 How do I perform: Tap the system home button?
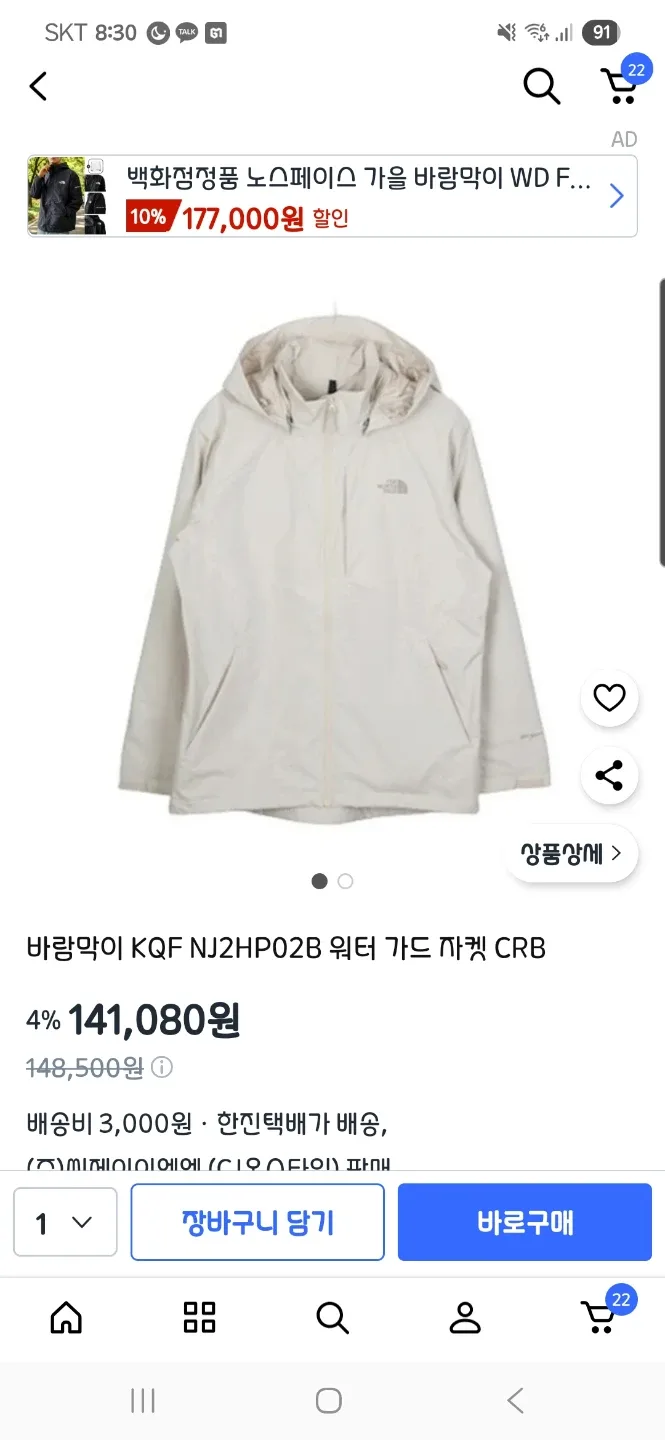click(329, 1401)
